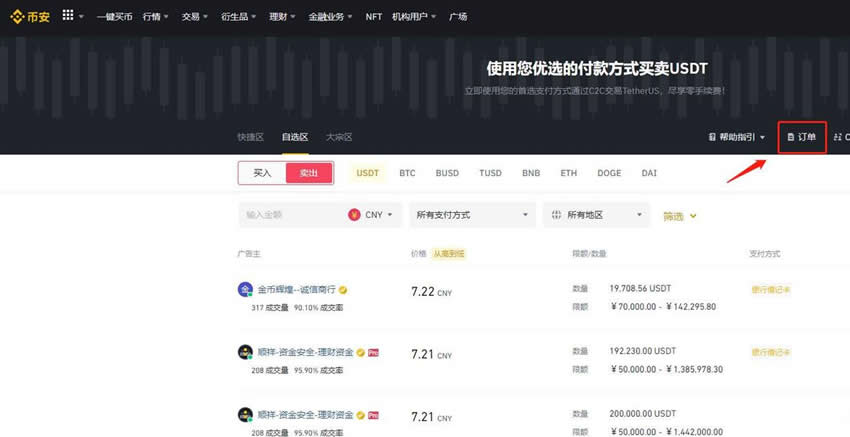Select the 买入 buy toggle
850x437 pixels.
coord(262,173)
